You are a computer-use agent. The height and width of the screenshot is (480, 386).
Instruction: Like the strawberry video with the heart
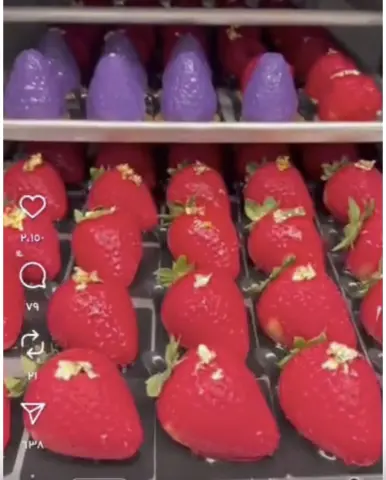tap(33, 206)
